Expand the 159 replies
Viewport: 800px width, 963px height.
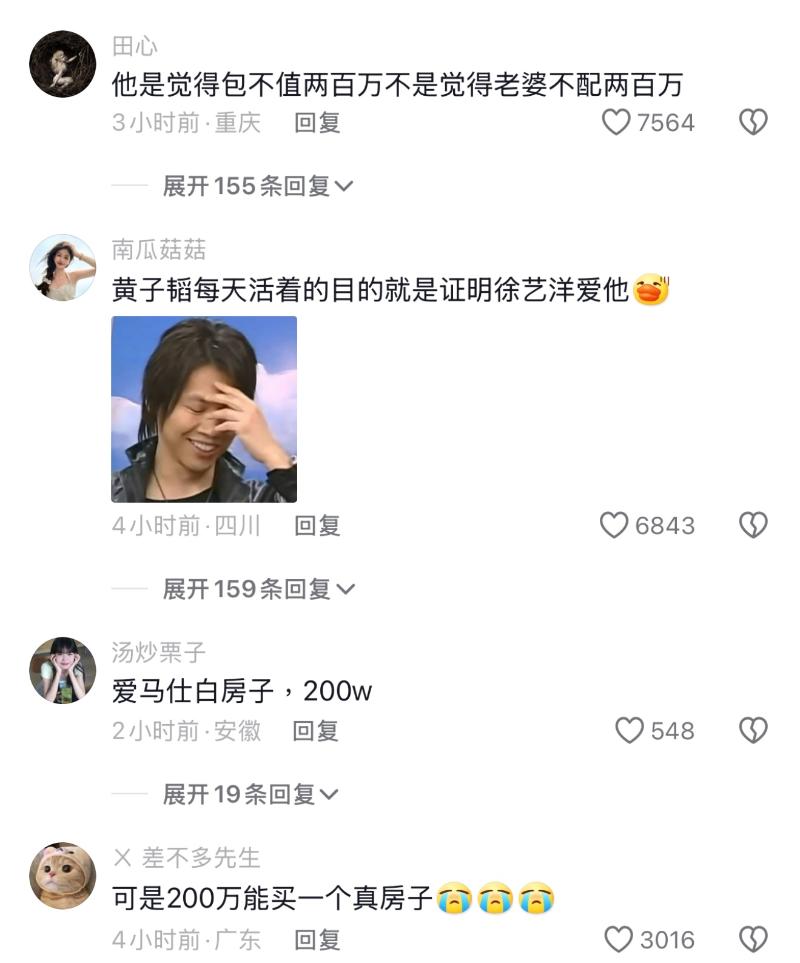258,589
